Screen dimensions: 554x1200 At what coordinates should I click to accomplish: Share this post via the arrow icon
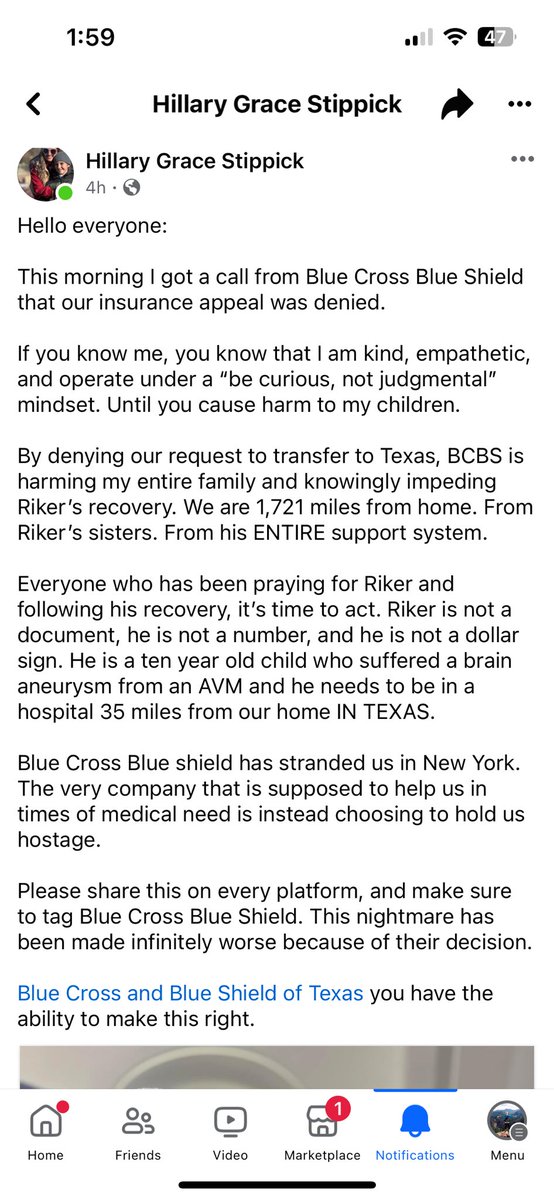[x=457, y=104]
